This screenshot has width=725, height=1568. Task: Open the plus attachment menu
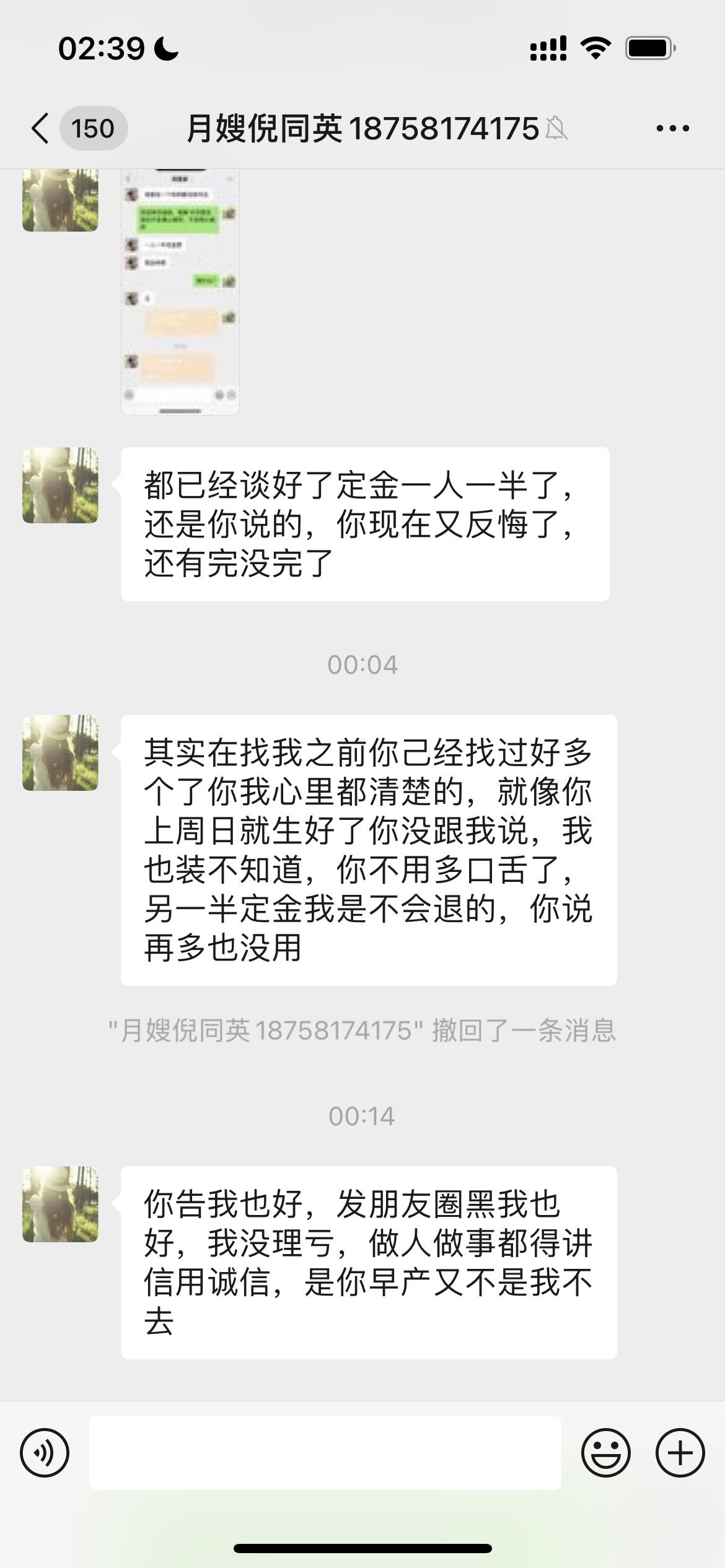pyautogui.click(x=680, y=1453)
